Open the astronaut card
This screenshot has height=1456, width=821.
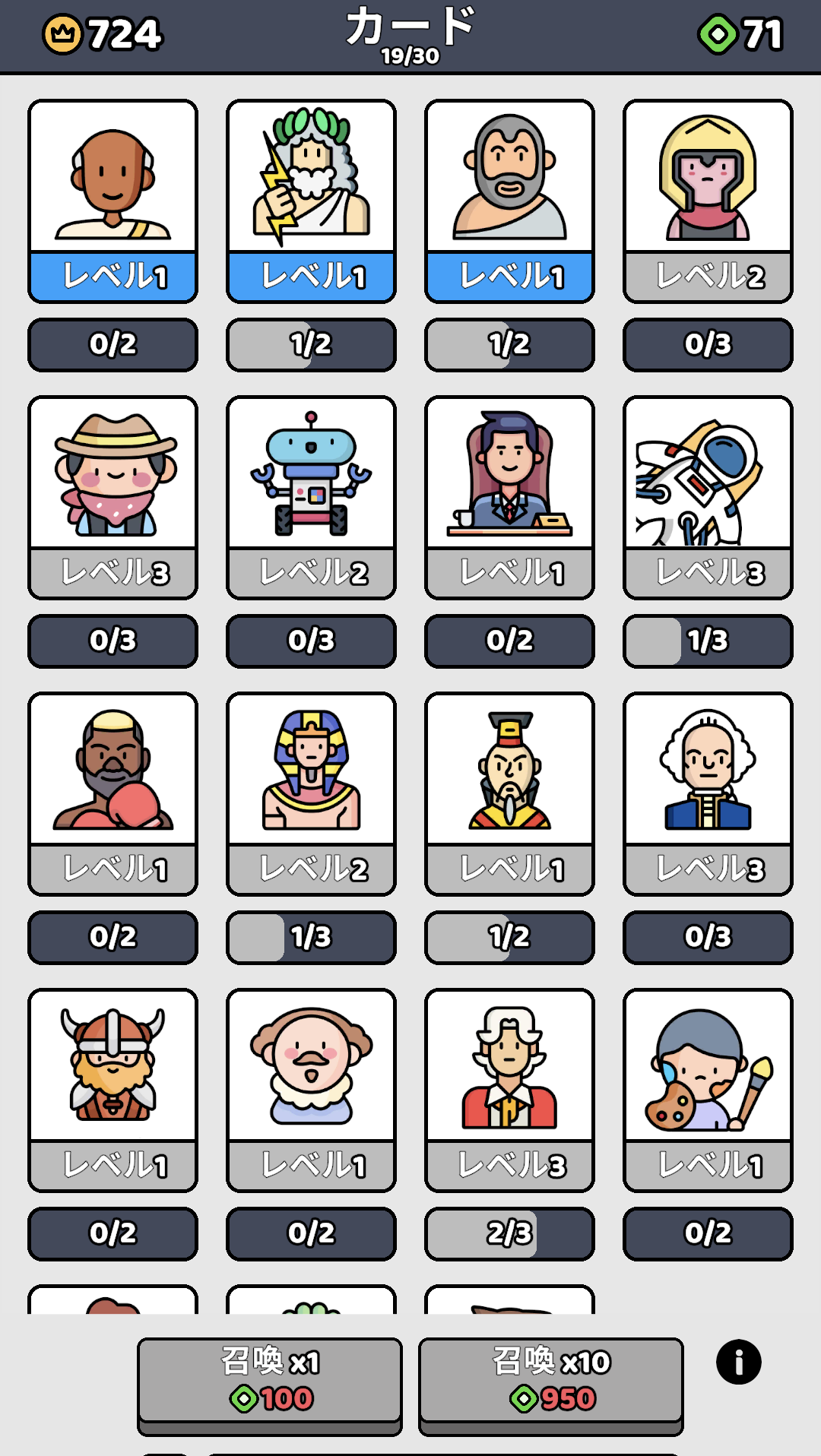708,497
